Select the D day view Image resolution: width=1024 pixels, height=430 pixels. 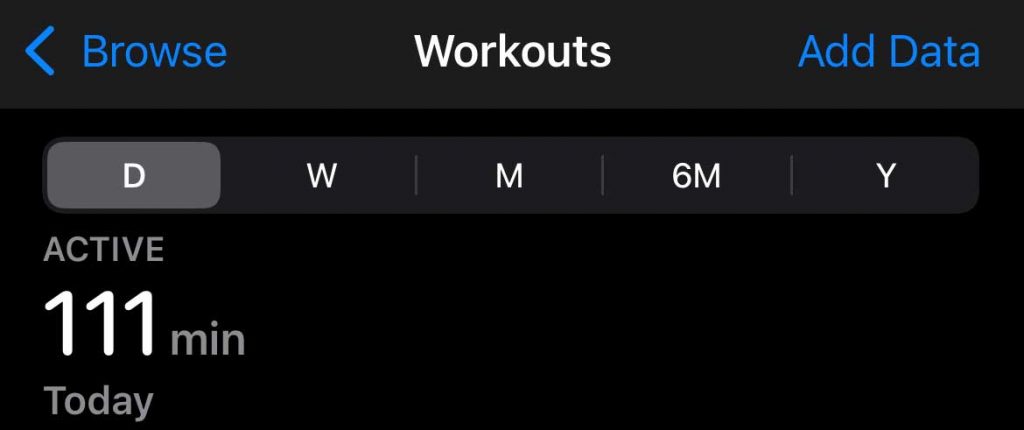pyautogui.click(x=134, y=176)
